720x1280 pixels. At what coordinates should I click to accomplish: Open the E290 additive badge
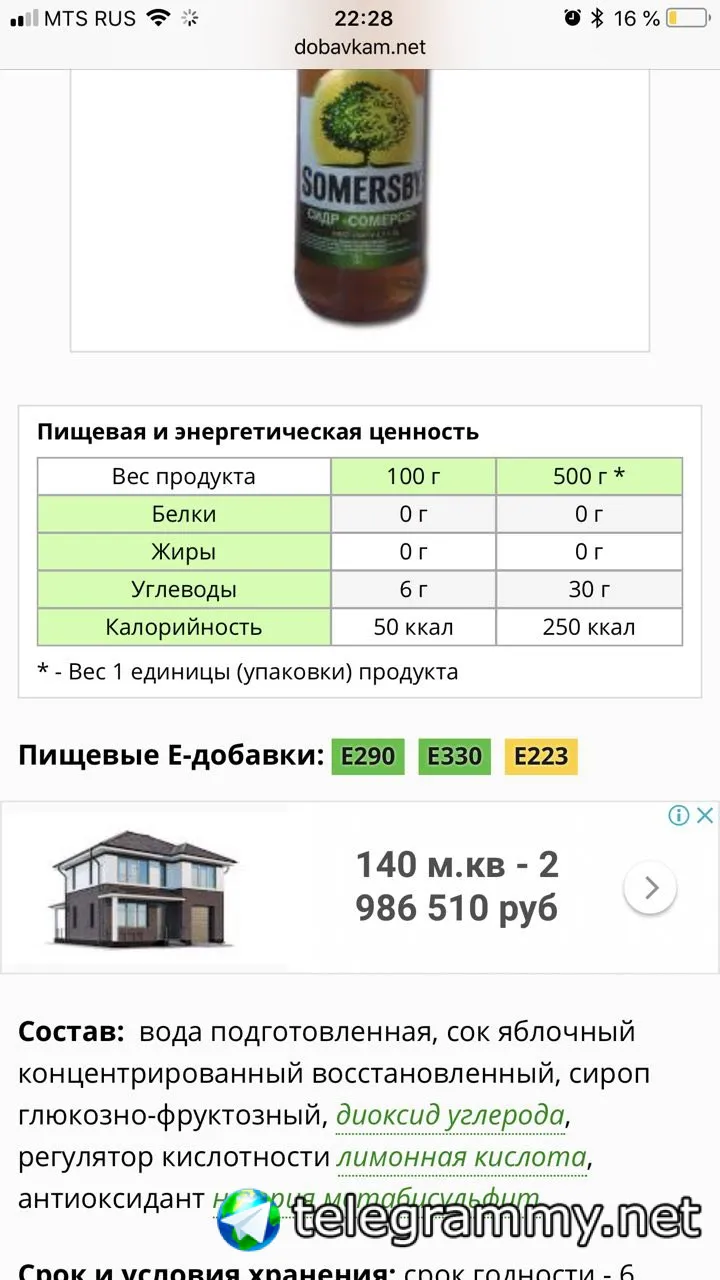point(368,756)
